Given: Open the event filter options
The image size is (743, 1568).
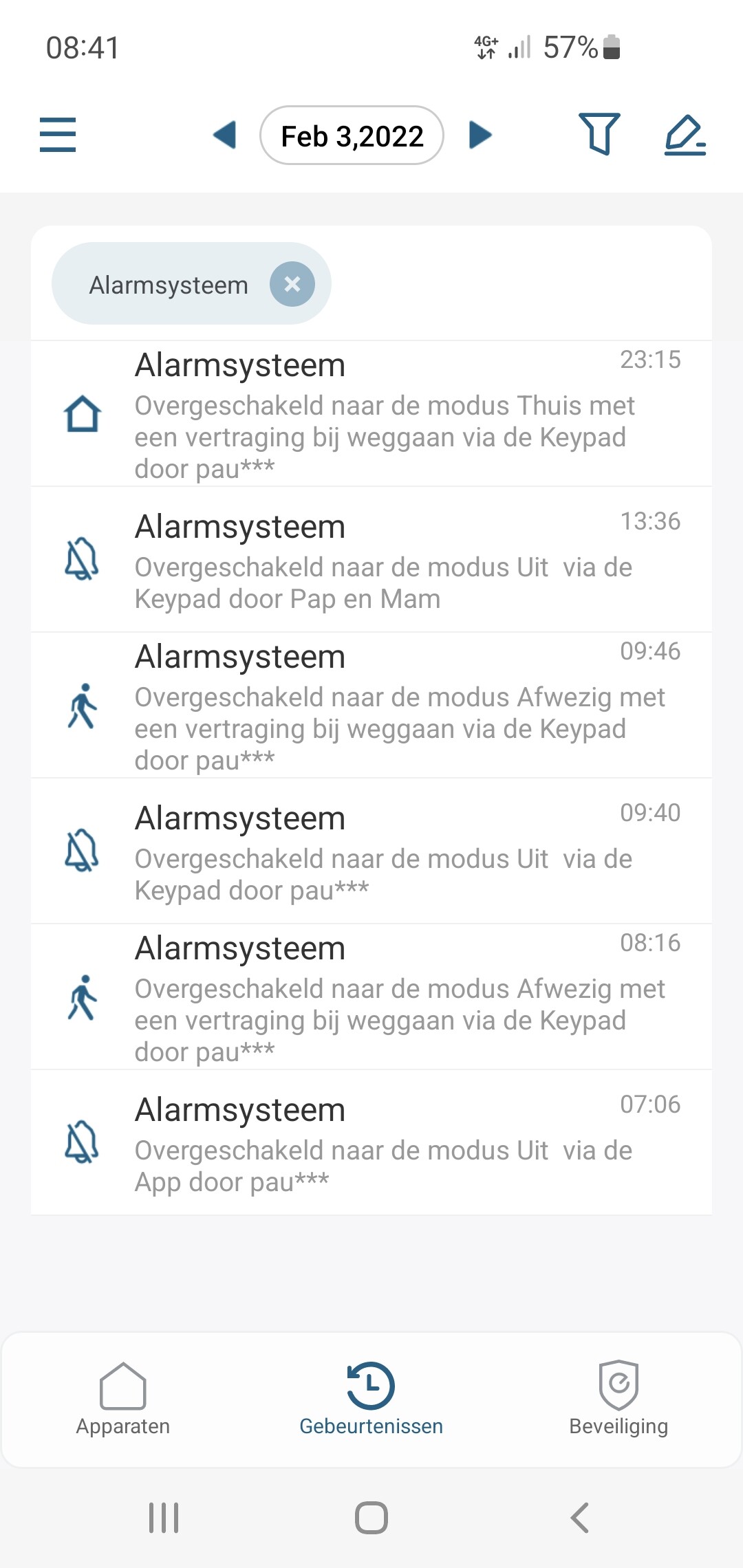Looking at the screenshot, I should [599, 134].
